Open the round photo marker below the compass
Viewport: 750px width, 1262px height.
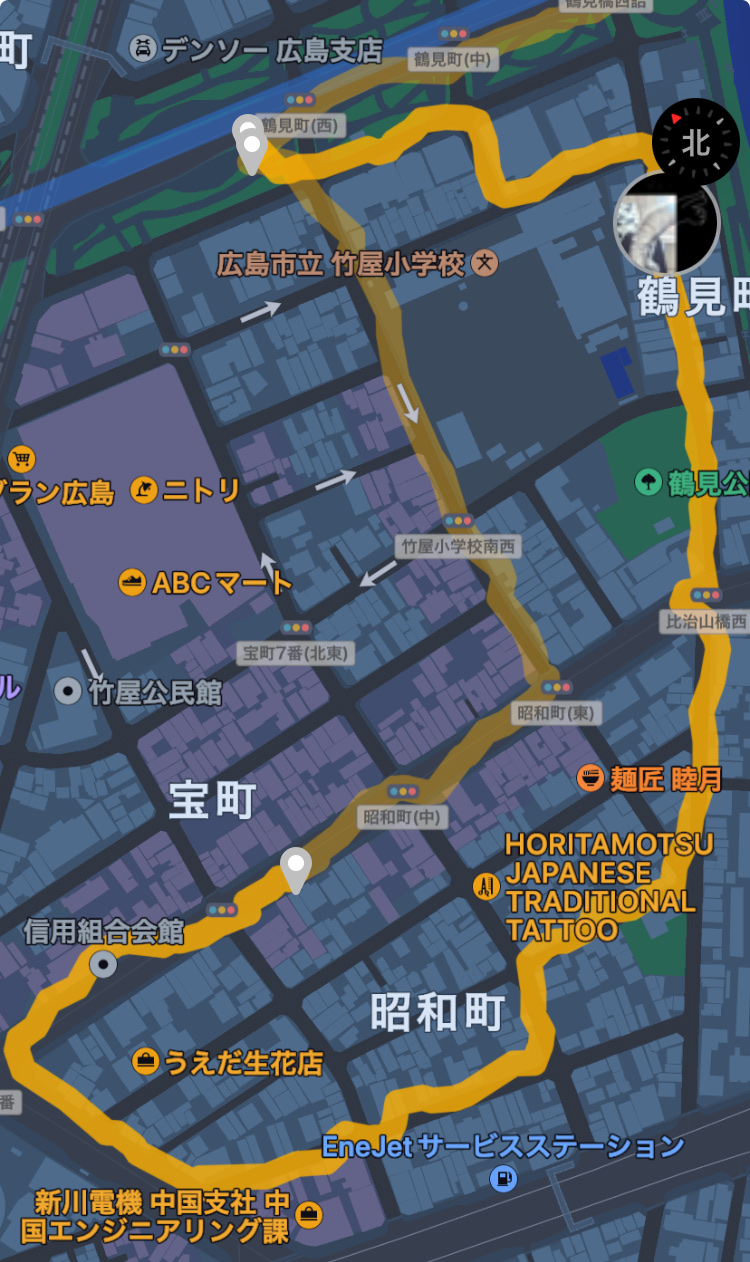click(x=667, y=223)
